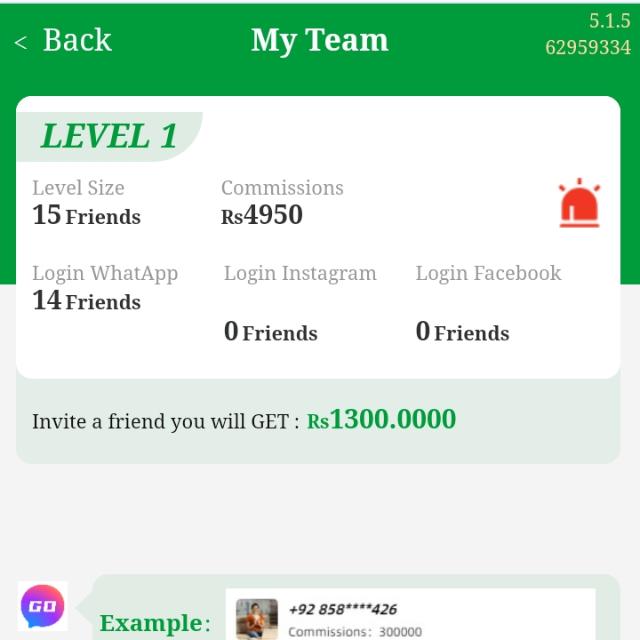Open the GO chat bubble icon
This screenshot has width=640, height=640.
[x=43, y=606]
